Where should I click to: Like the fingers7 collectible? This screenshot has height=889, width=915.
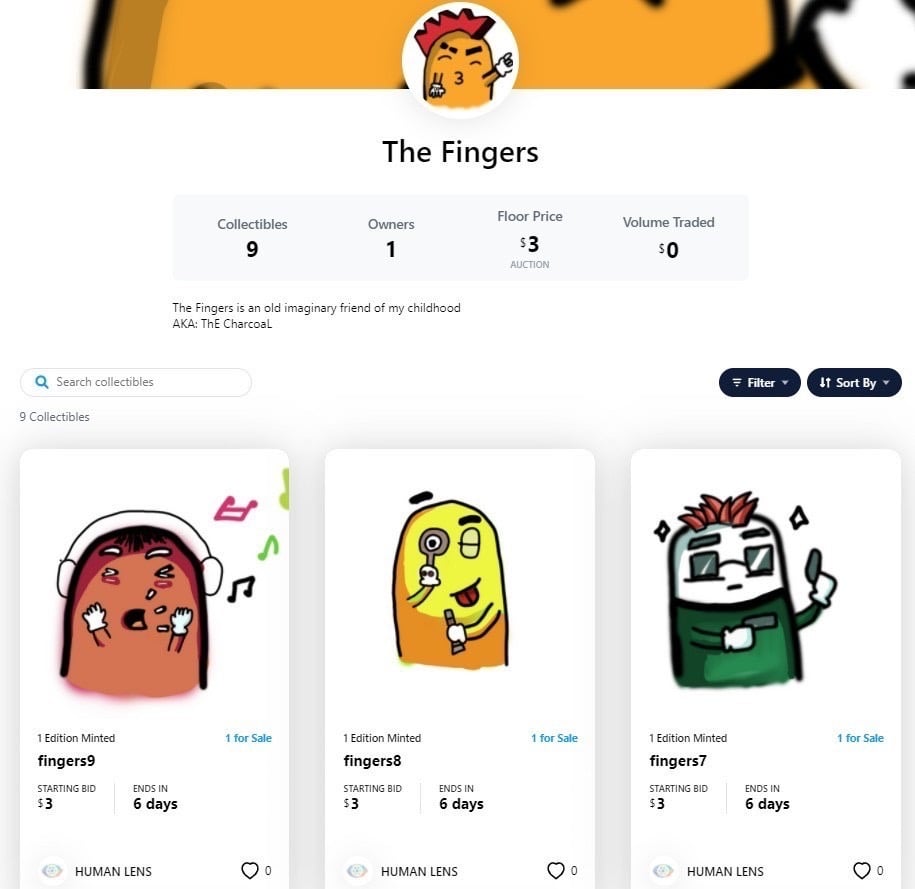[862, 871]
